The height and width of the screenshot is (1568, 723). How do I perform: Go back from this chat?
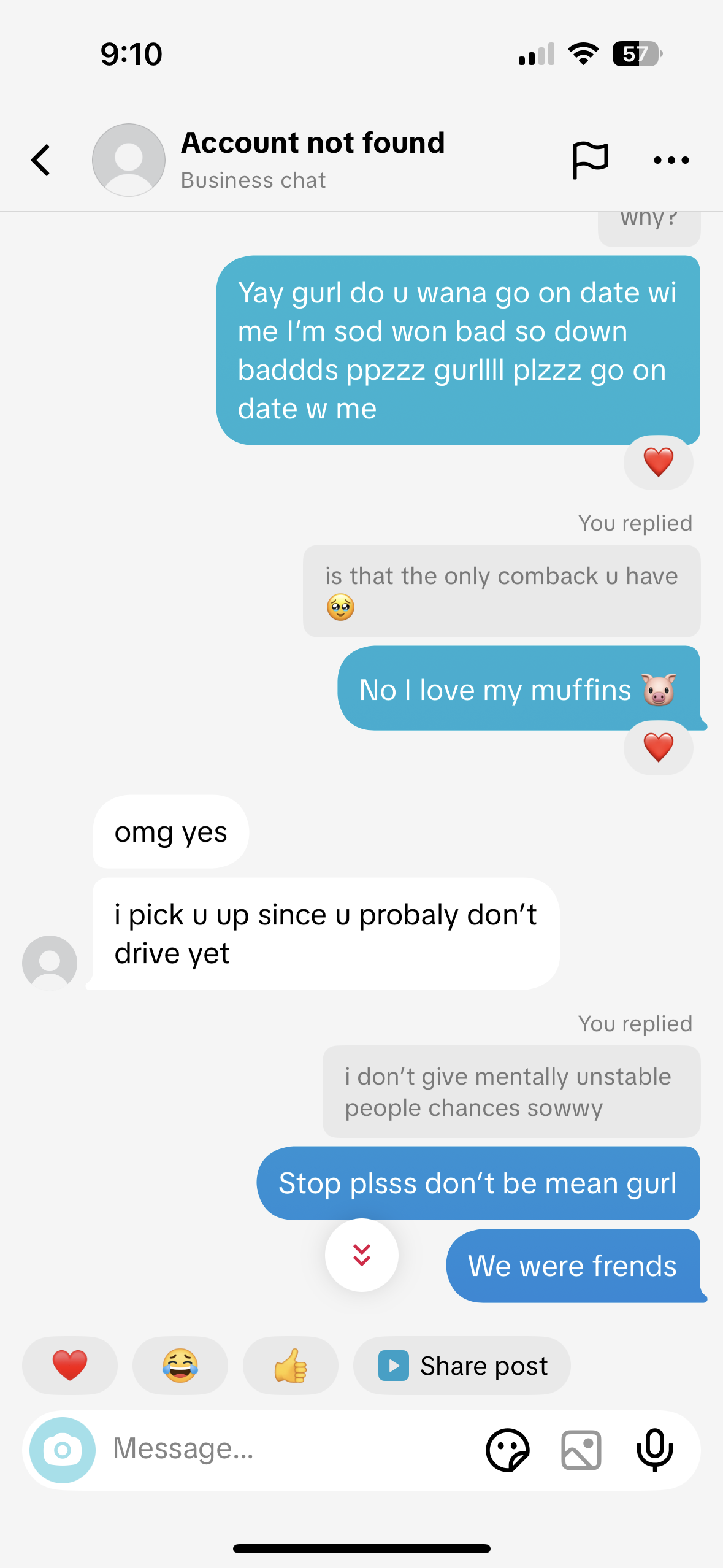40,160
